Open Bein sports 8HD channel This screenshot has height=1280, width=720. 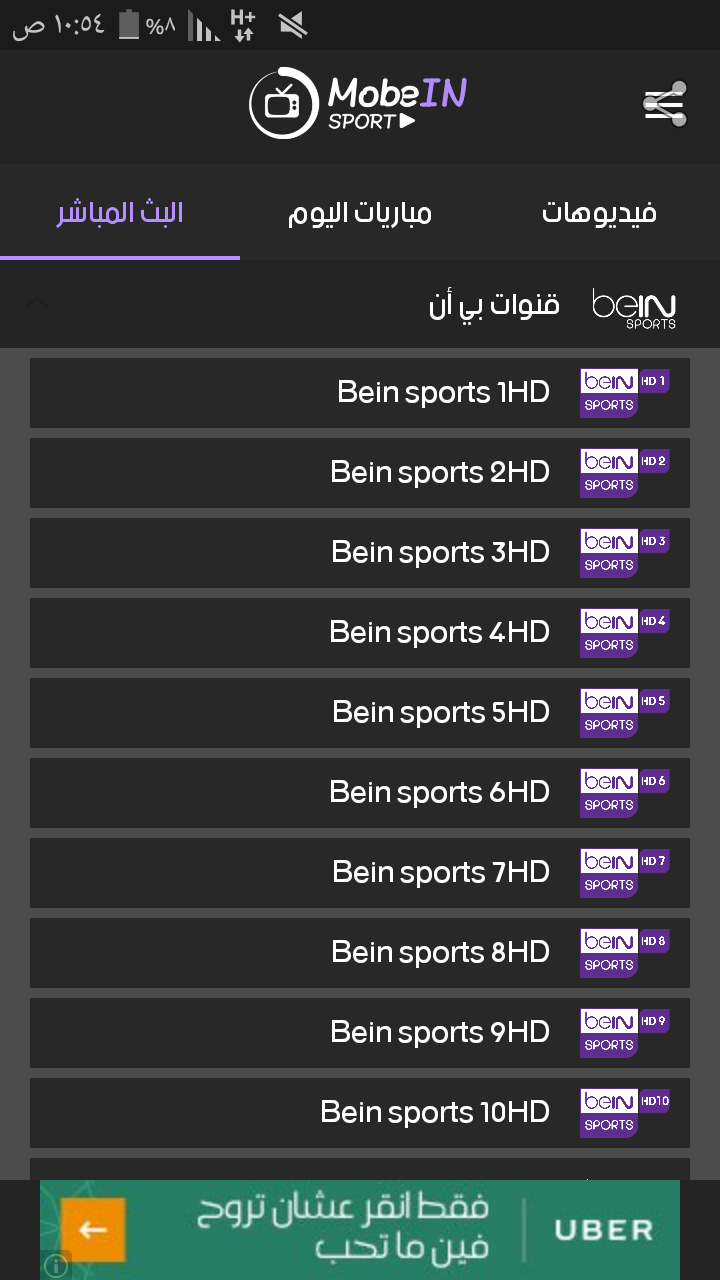(x=360, y=953)
